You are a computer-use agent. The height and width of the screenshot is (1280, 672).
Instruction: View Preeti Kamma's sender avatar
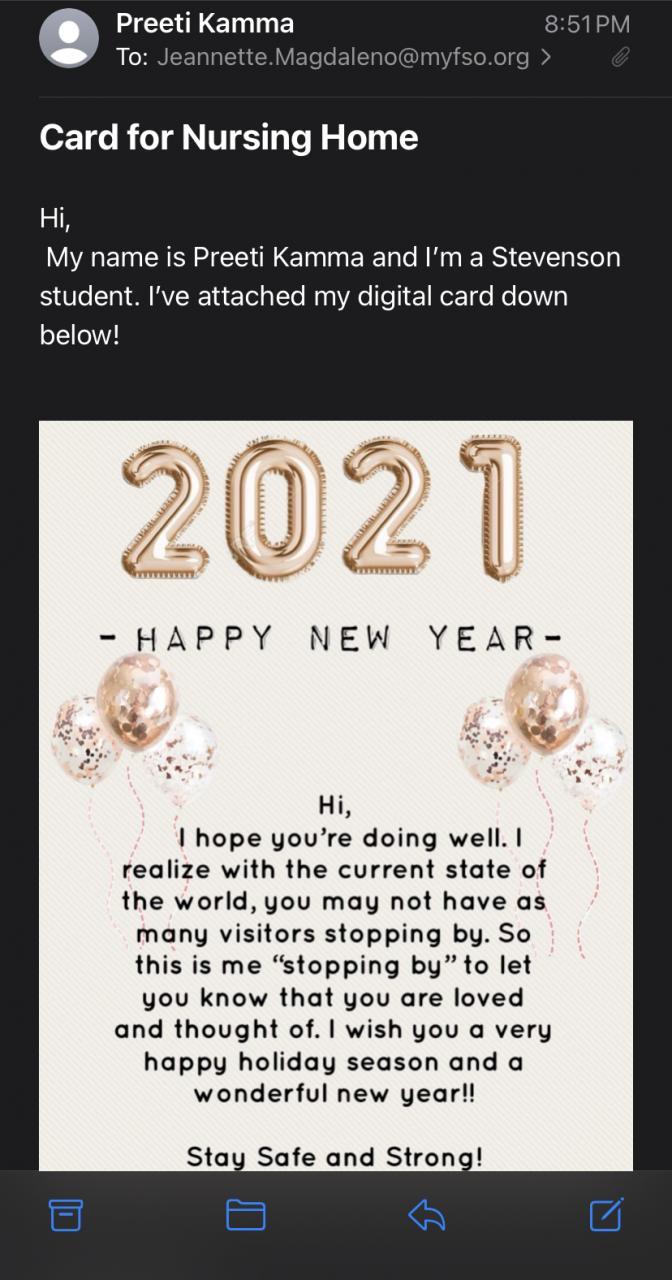click(x=68, y=39)
